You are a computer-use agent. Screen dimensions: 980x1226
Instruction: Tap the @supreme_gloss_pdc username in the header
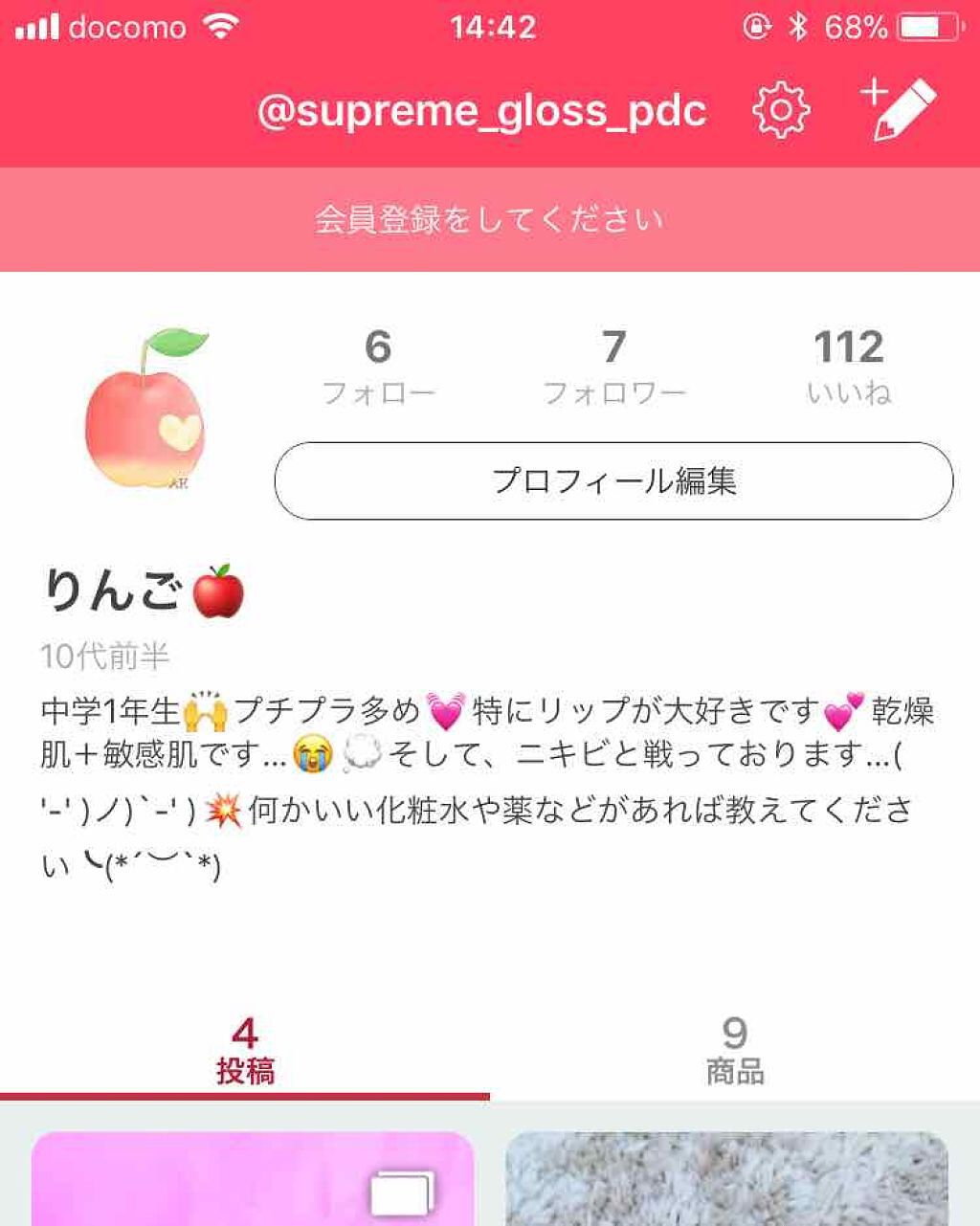tap(484, 110)
